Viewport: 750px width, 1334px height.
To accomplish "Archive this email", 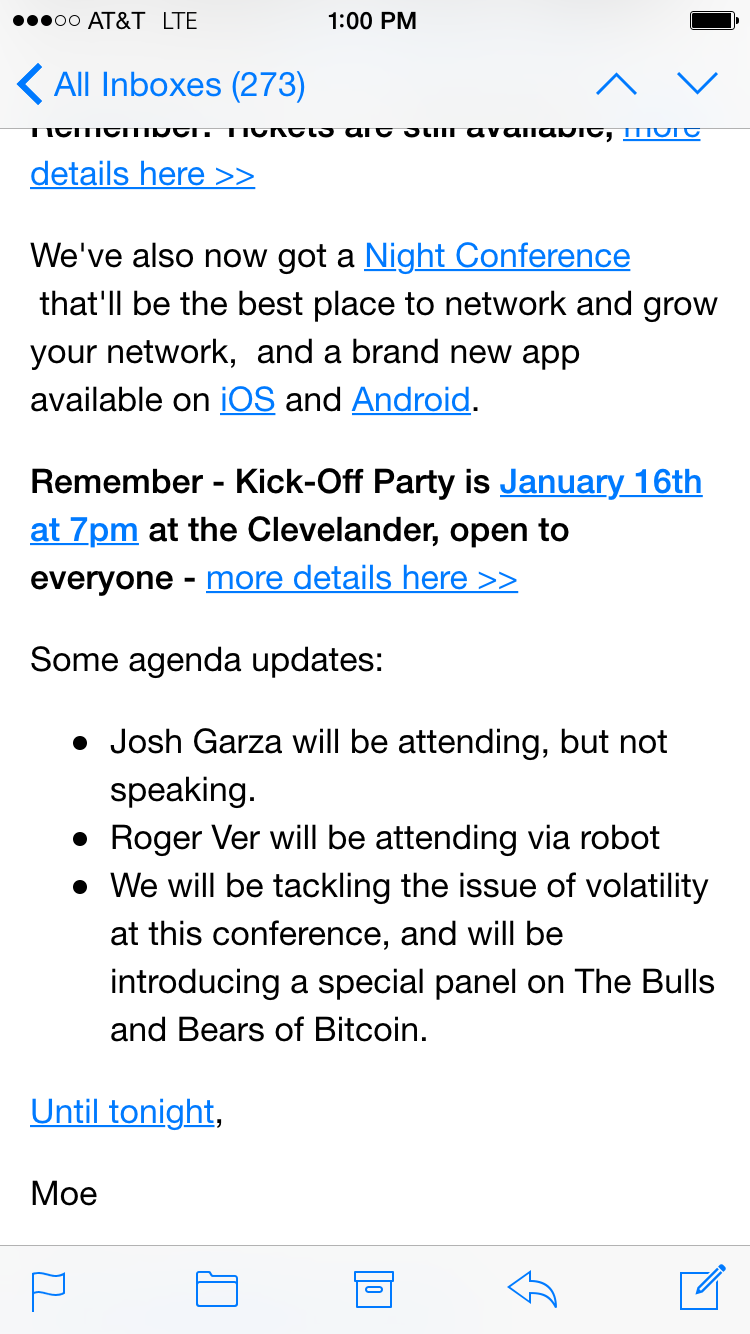I will click(x=374, y=1289).
